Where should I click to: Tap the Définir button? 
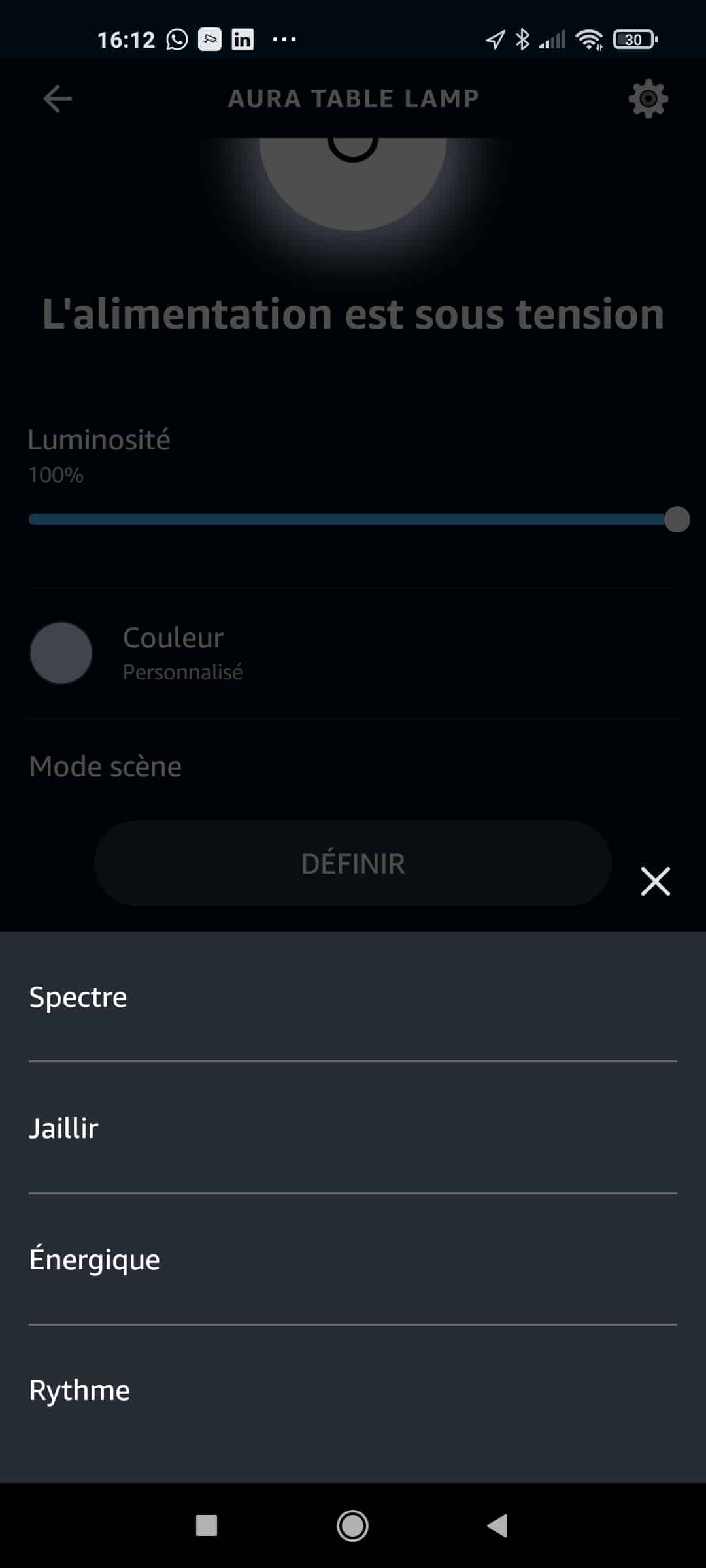click(353, 863)
